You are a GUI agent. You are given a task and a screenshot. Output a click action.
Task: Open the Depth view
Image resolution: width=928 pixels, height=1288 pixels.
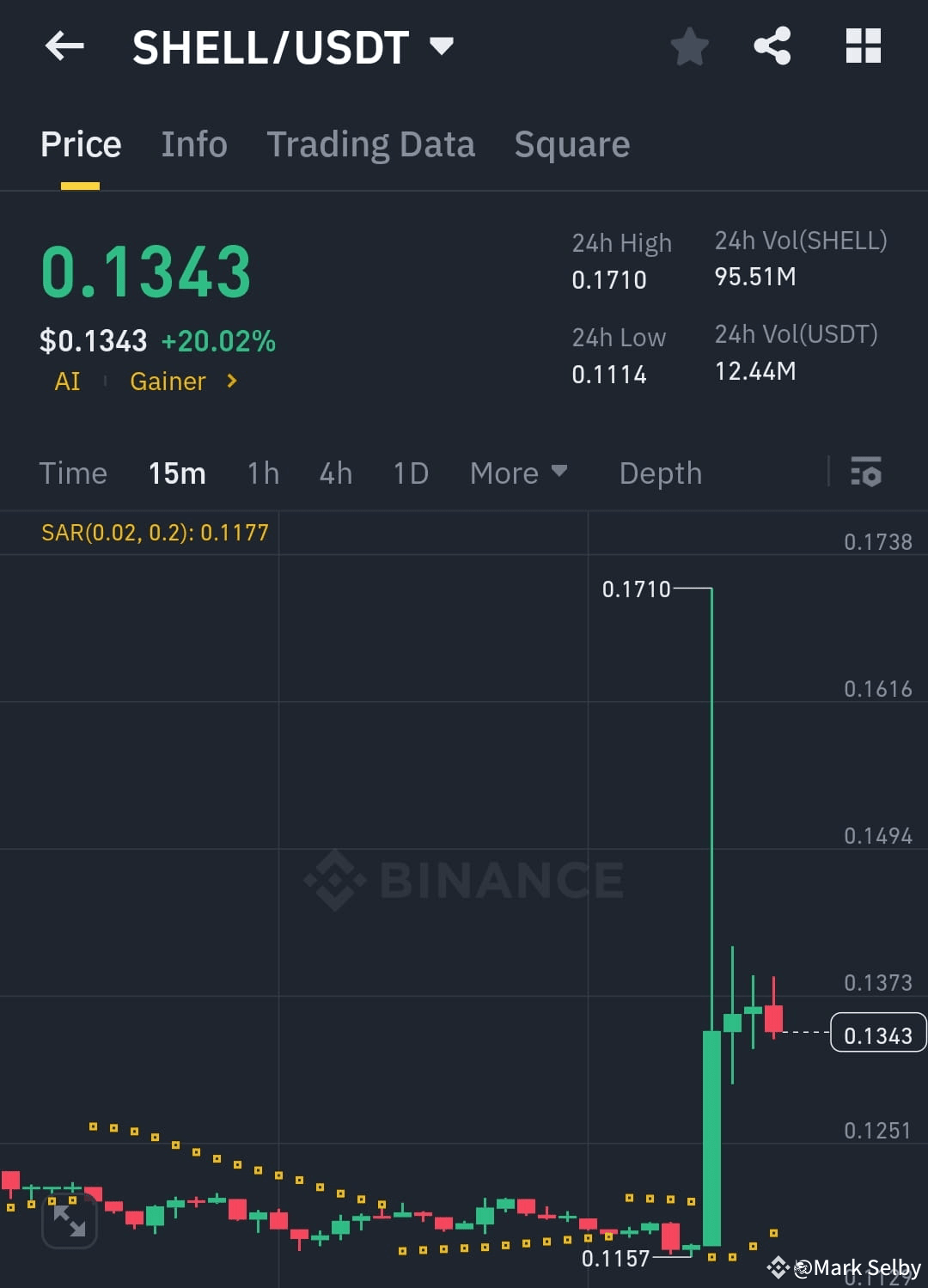pos(659,473)
